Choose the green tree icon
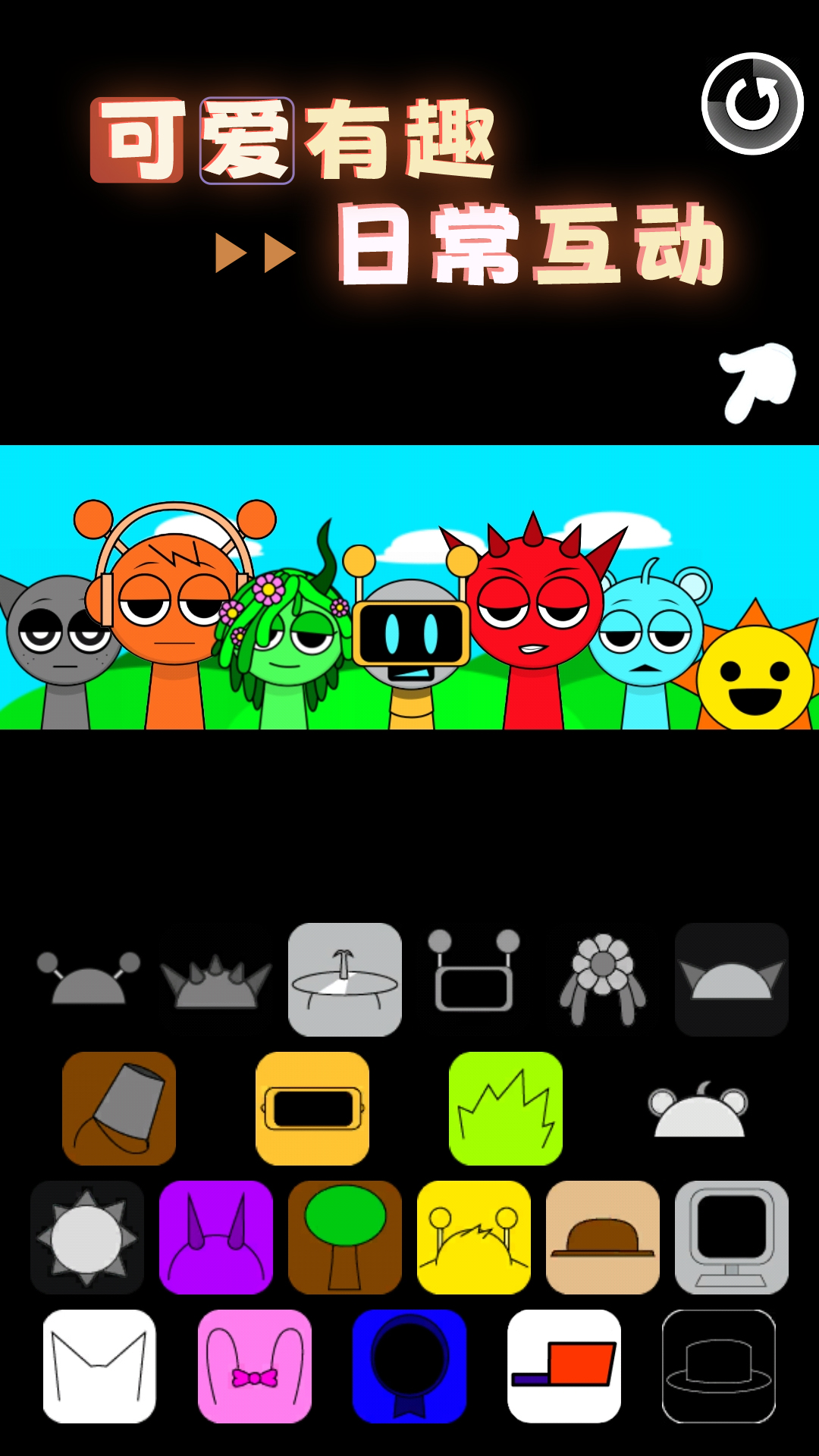Viewport: 819px width, 1456px height. (x=345, y=1237)
